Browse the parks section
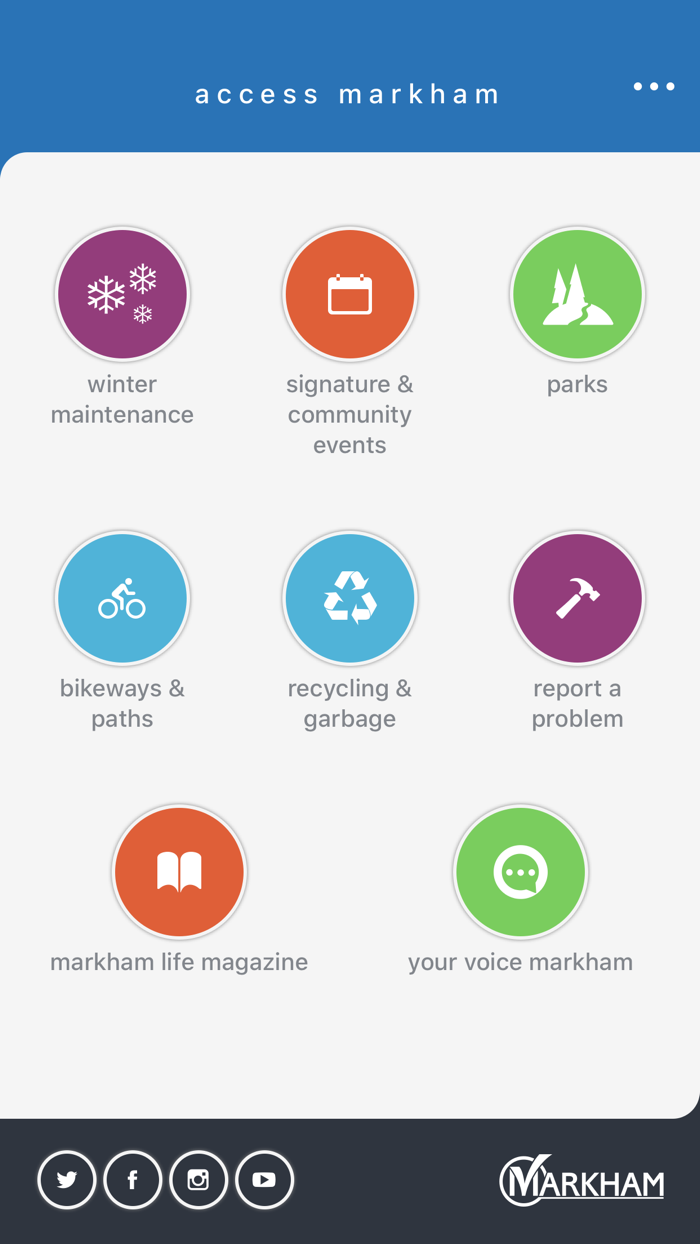Screen dimensions: 700x1244 point(577,294)
